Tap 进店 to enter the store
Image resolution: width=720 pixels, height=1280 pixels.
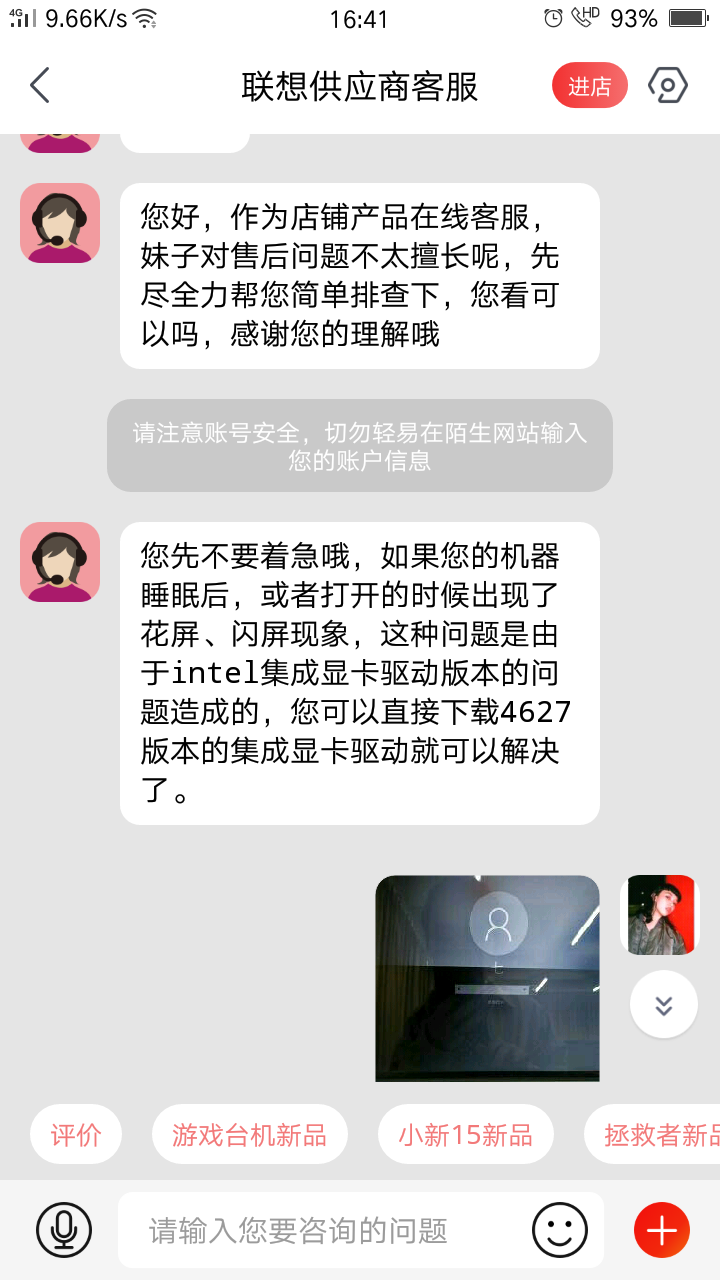(x=590, y=86)
